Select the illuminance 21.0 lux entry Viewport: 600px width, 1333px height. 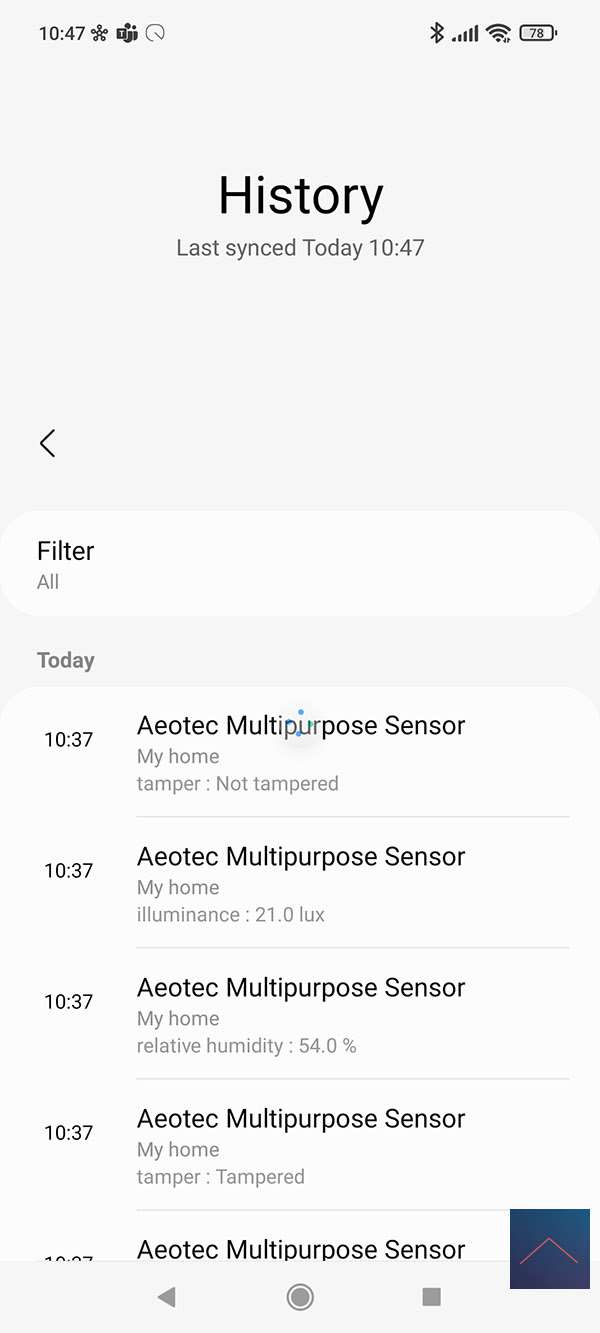tap(301, 884)
